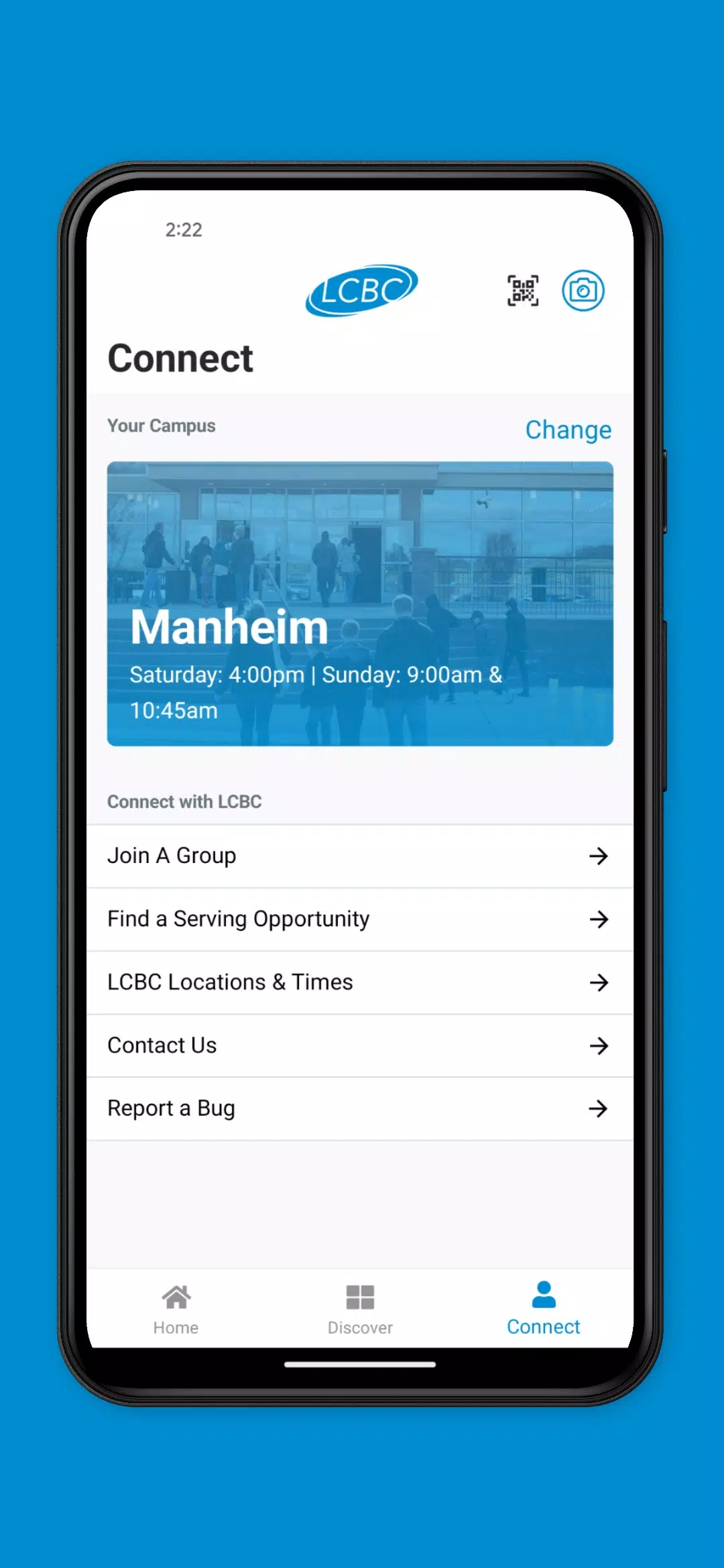Go to Report a Bug

pyautogui.click(x=360, y=1108)
